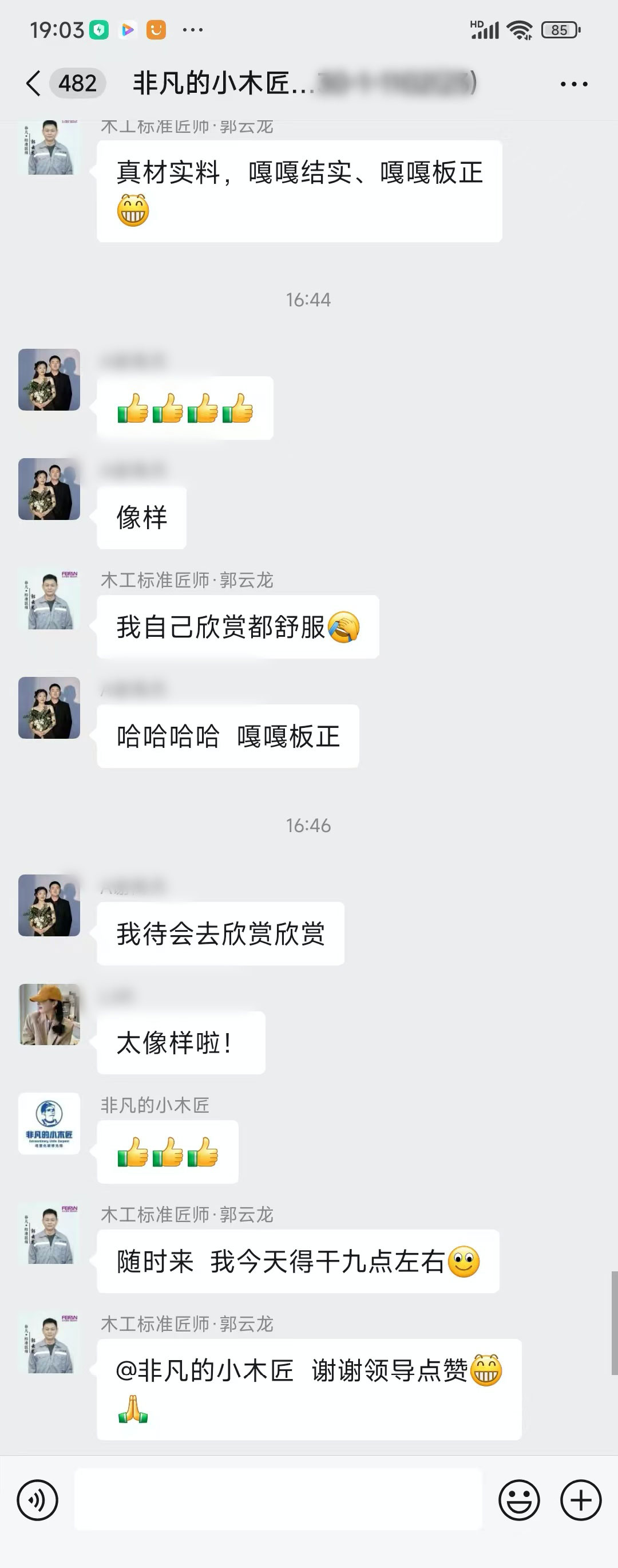The height and width of the screenshot is (1568, 618).
Task: Open the plus attachments menu
Action: click(x=581, y=1500)
